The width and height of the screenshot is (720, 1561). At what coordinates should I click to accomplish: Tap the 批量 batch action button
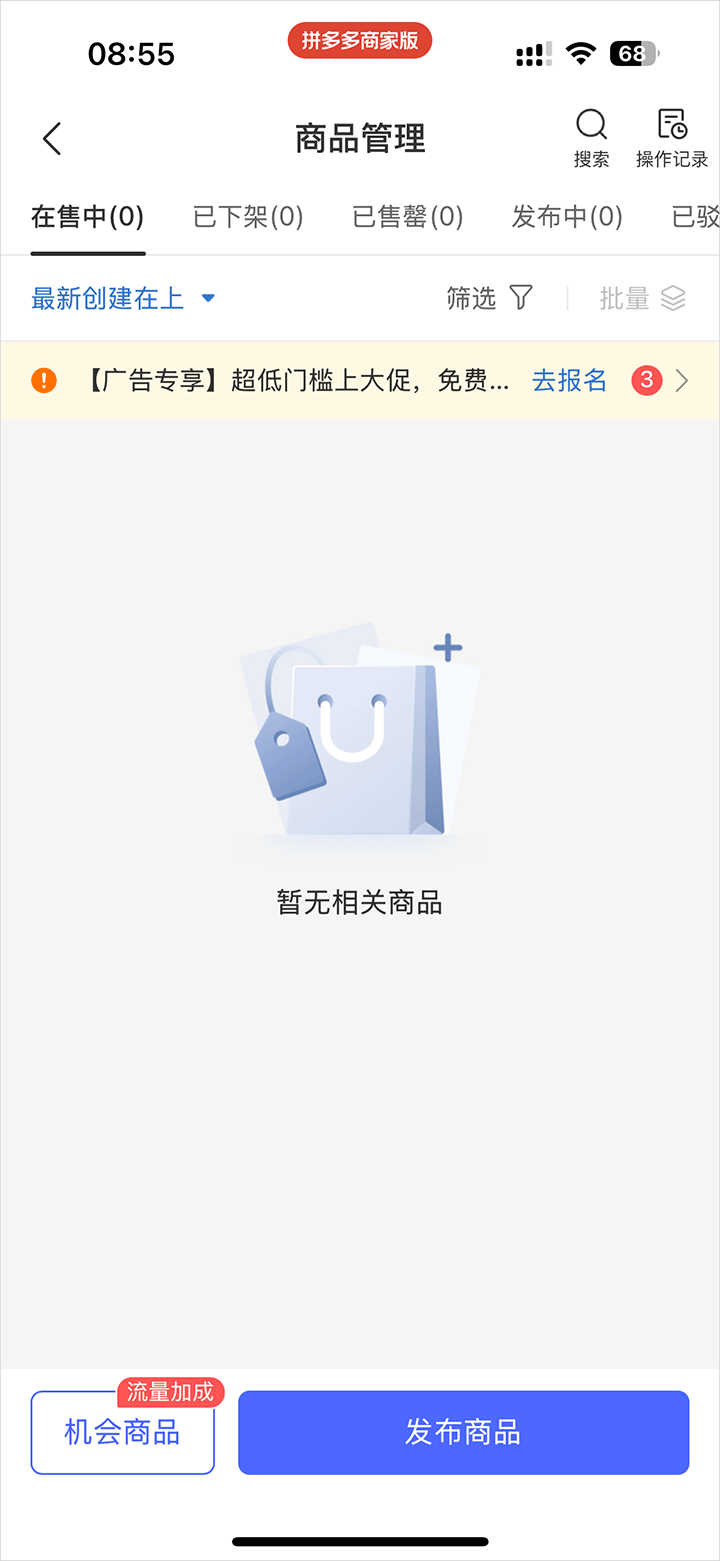coord(642,298)
